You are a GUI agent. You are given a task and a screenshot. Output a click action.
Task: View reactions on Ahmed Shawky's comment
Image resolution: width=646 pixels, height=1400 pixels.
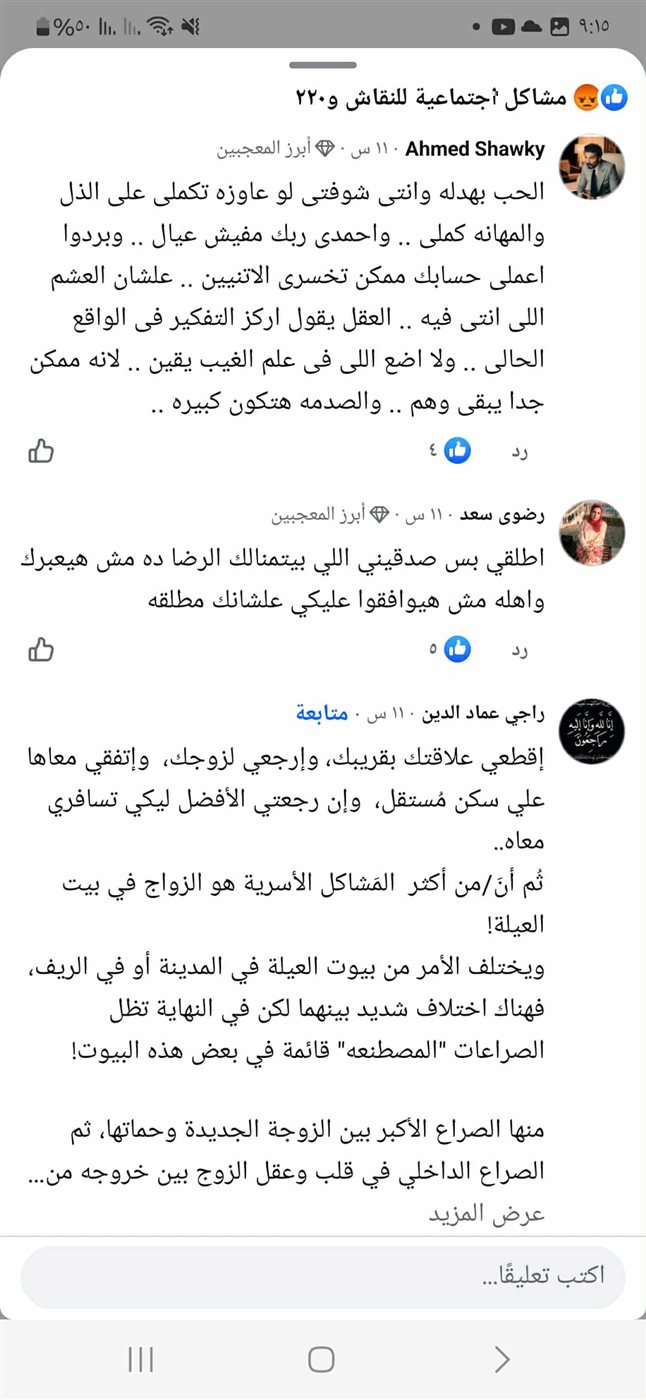tap(449, 451)
